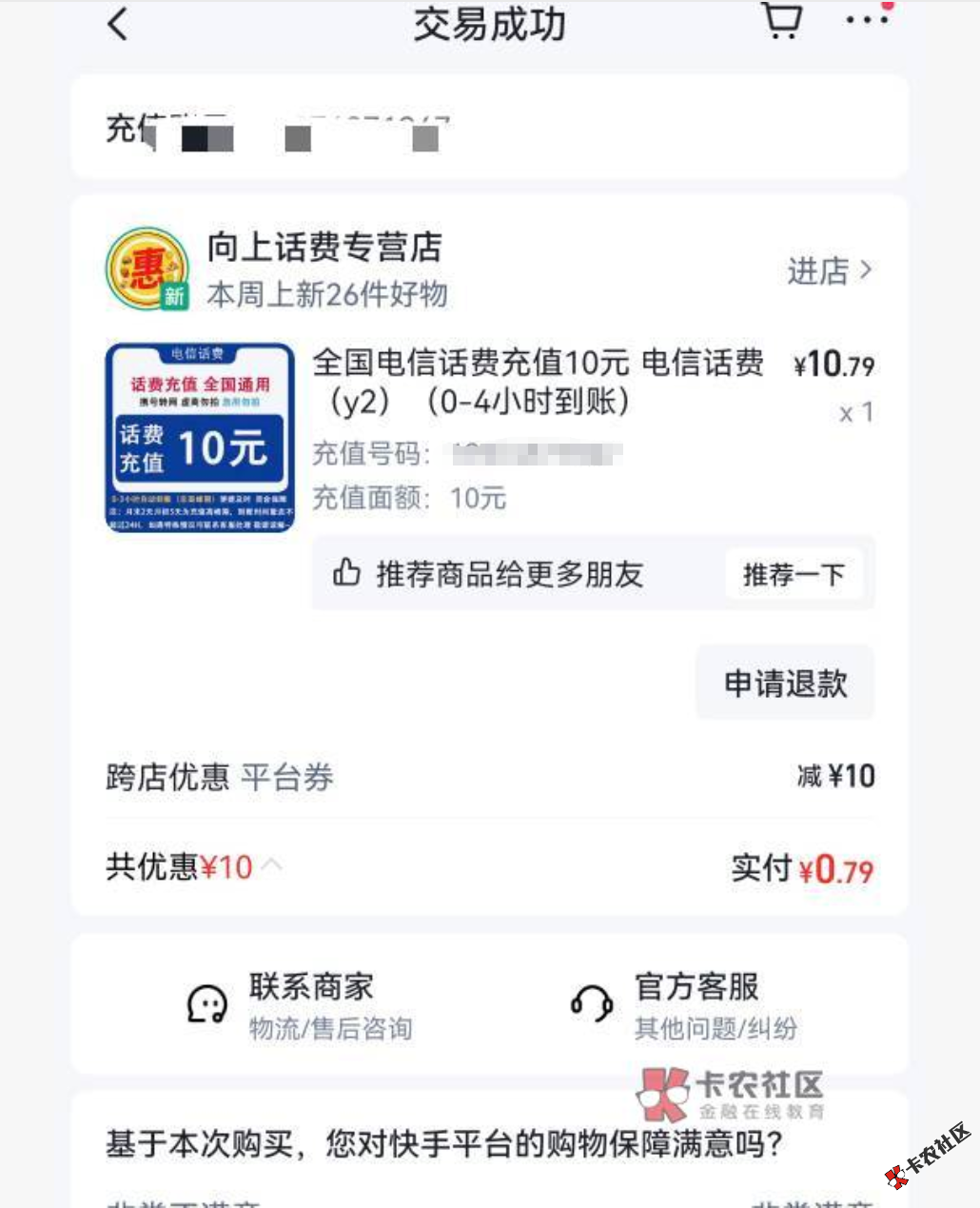Contact the seller via 联系商家
Screen dimensions: 980x1208
pyautogui.click(x=300, y=1005)
